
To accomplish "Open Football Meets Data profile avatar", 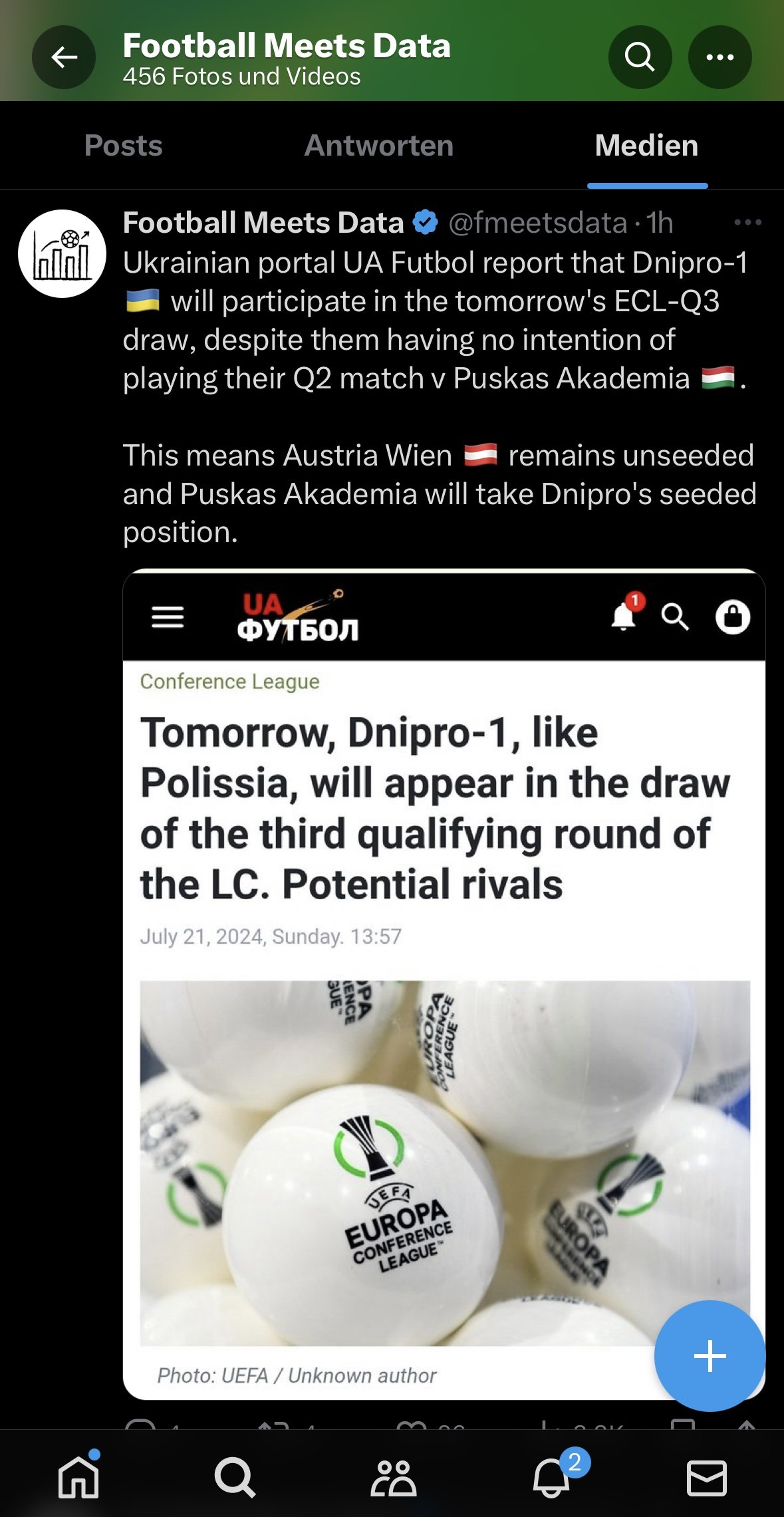I will [62, 253].
